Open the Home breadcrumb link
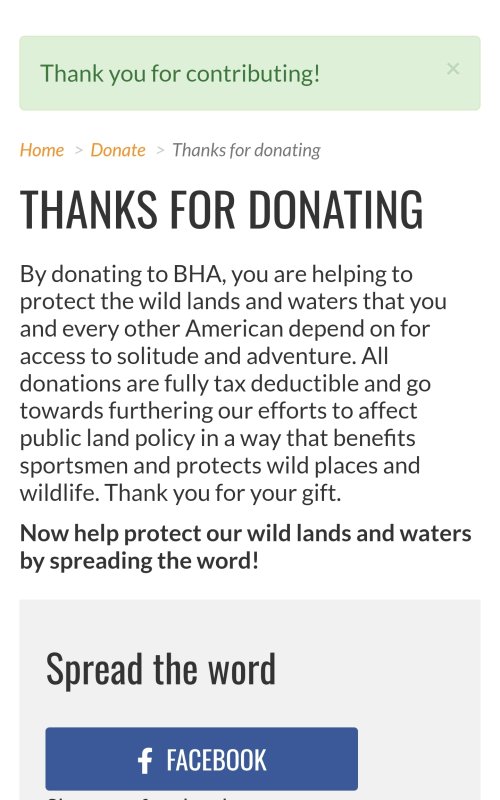The image size is (500, 800). click(42, 150)
